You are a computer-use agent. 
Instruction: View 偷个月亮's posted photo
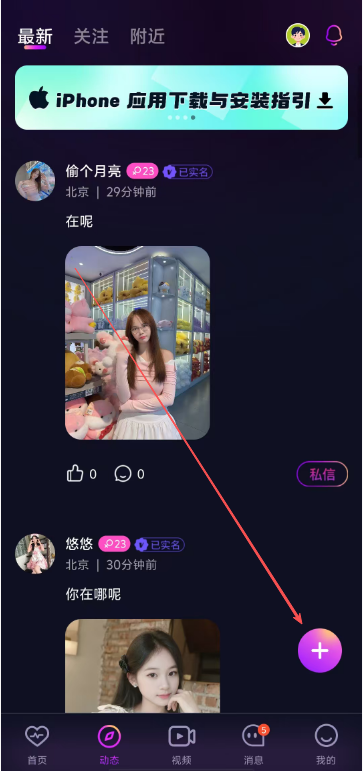point(138,343)
